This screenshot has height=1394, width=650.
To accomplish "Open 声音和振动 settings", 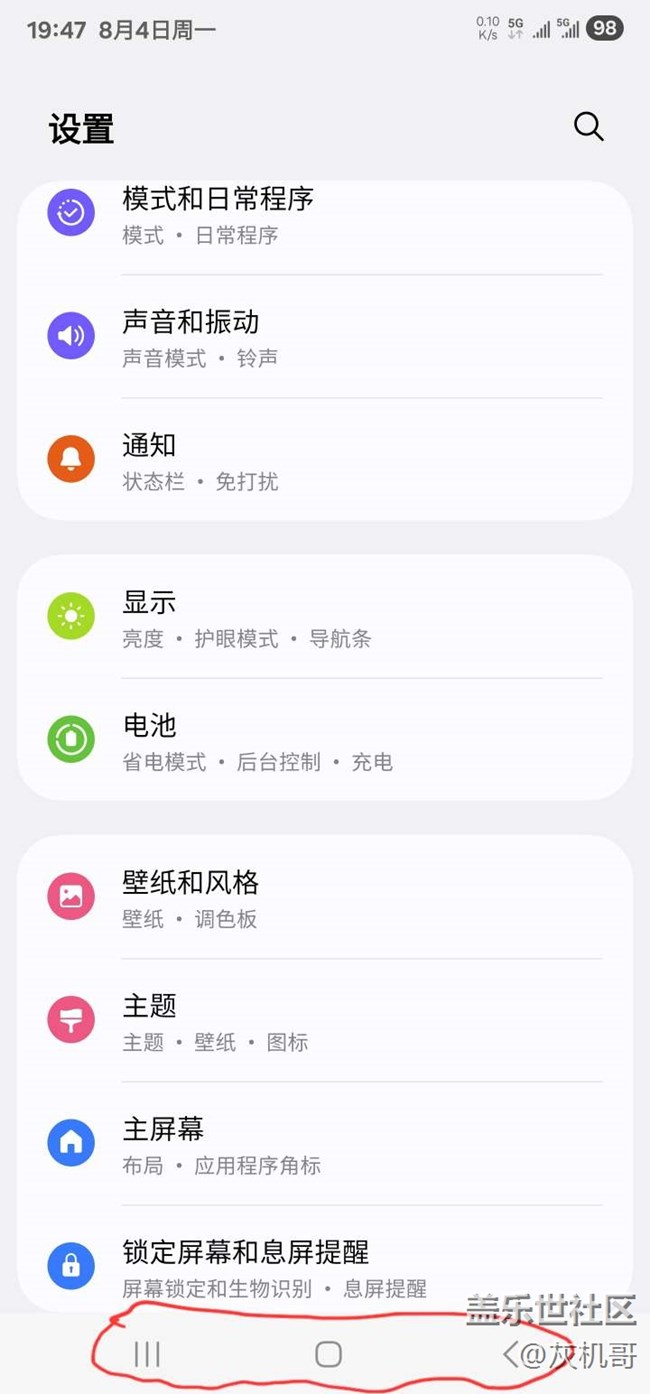I will pyautogui.click(x=325, y=337).
